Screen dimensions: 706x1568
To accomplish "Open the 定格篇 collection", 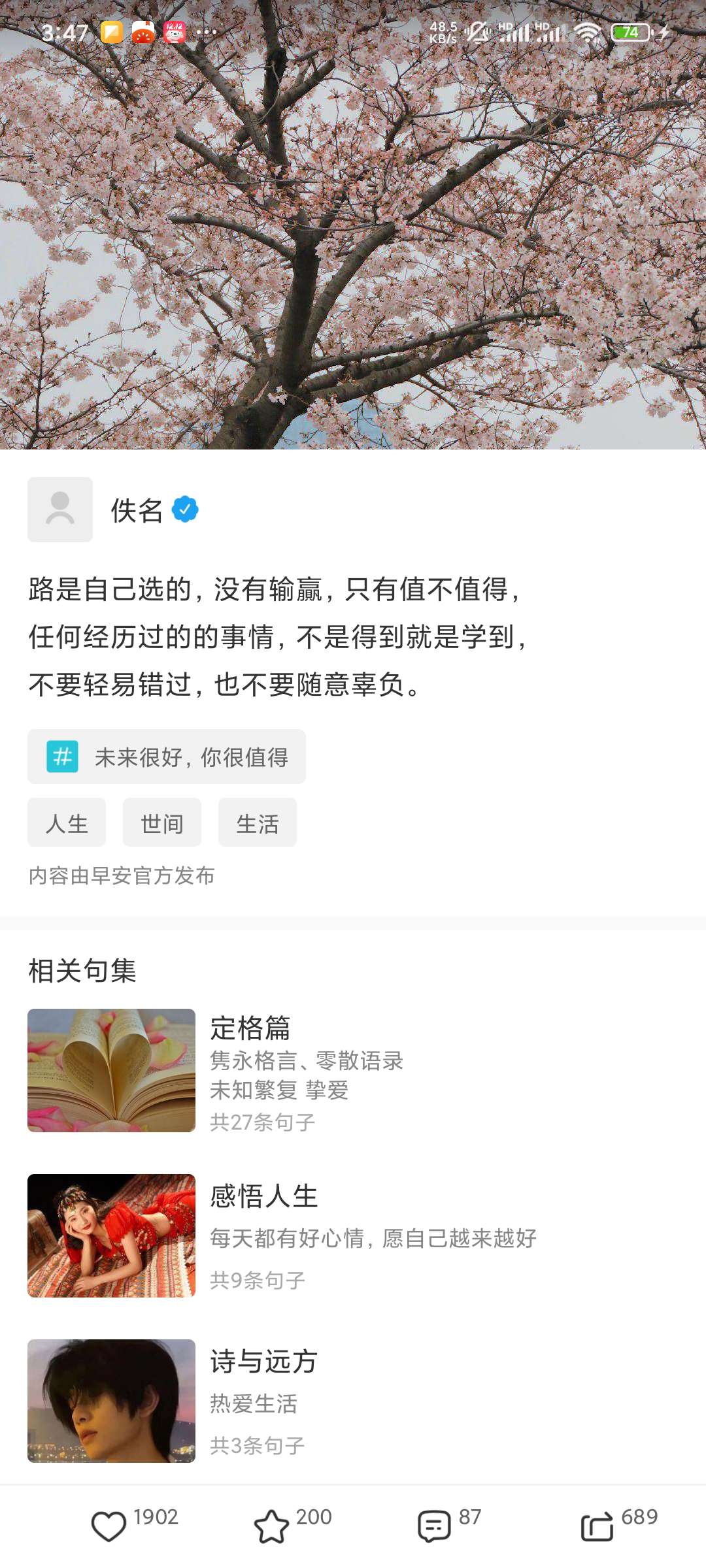I will 353,1071.
